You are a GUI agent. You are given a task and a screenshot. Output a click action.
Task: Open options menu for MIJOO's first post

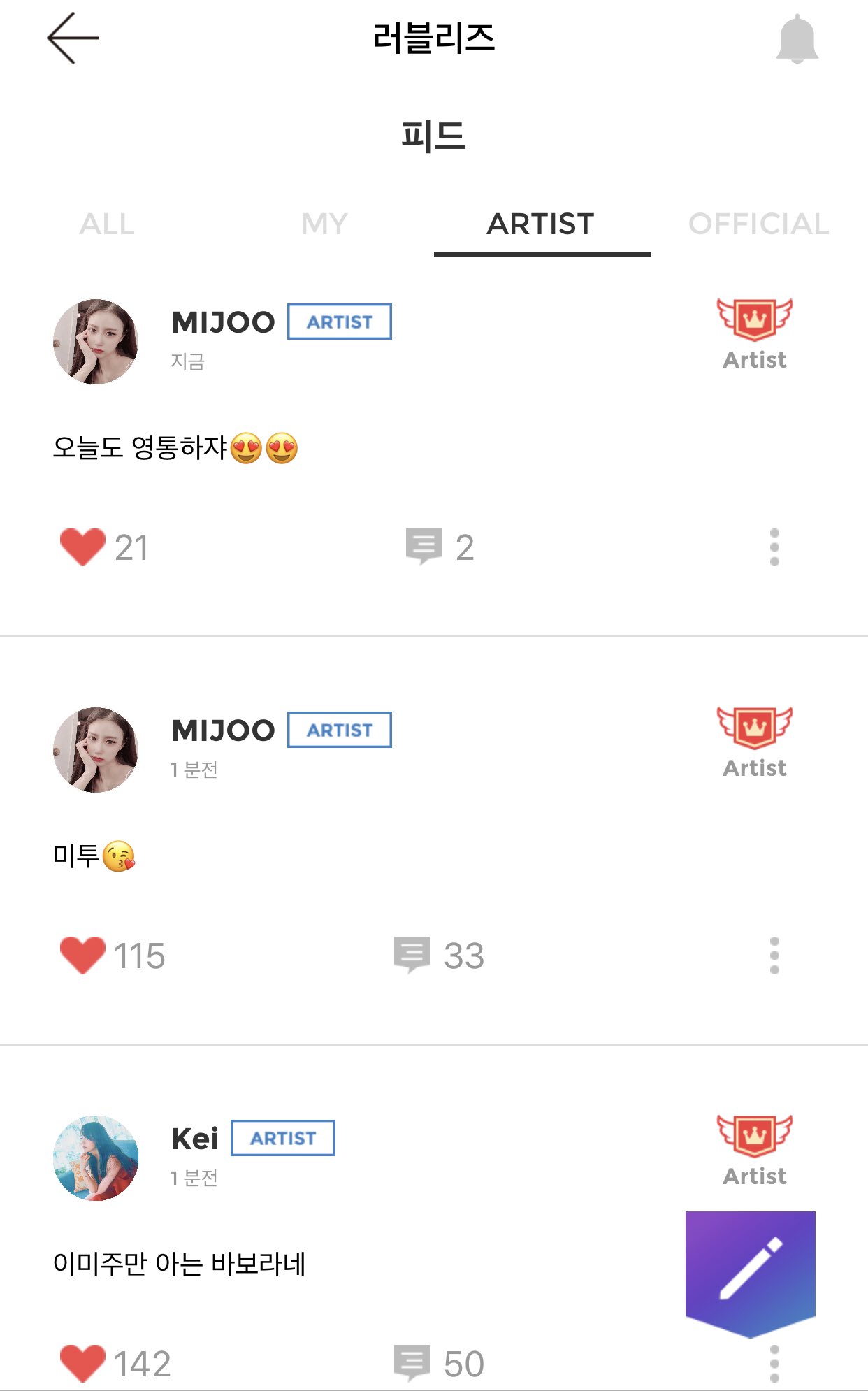tap(774, 547)
